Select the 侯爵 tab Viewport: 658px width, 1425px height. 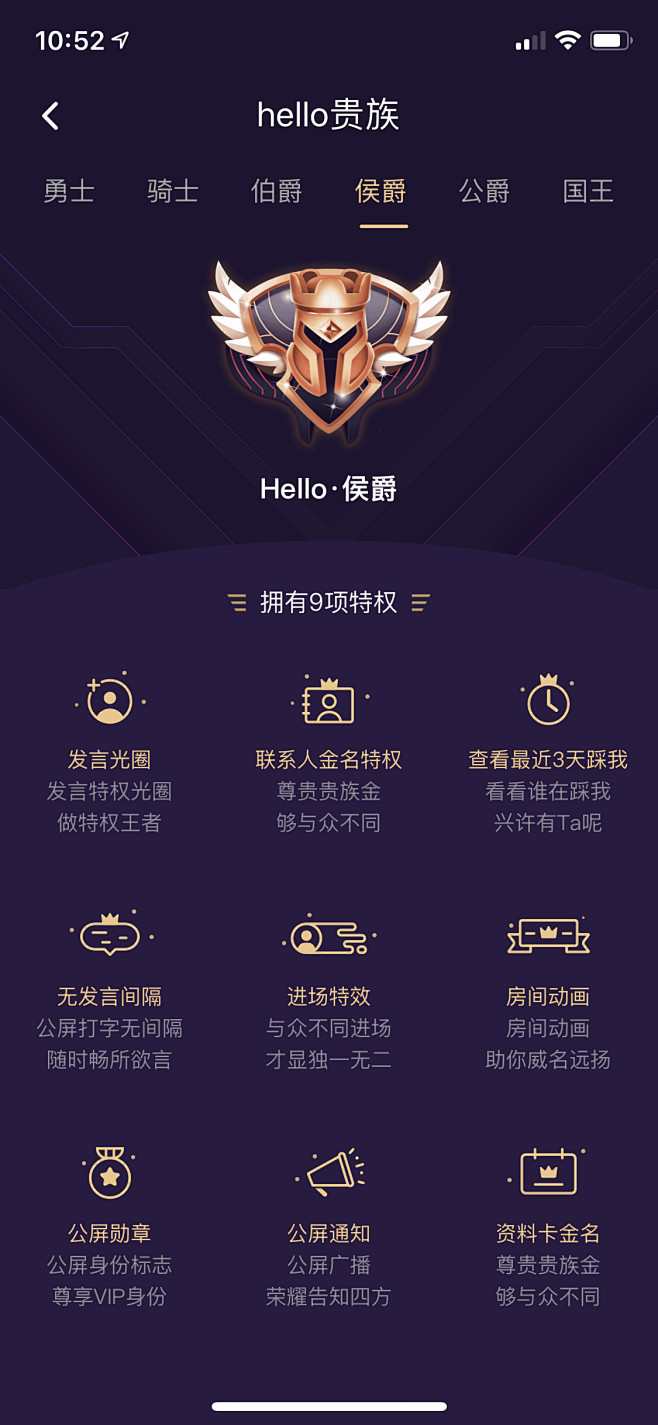[381, 191]
